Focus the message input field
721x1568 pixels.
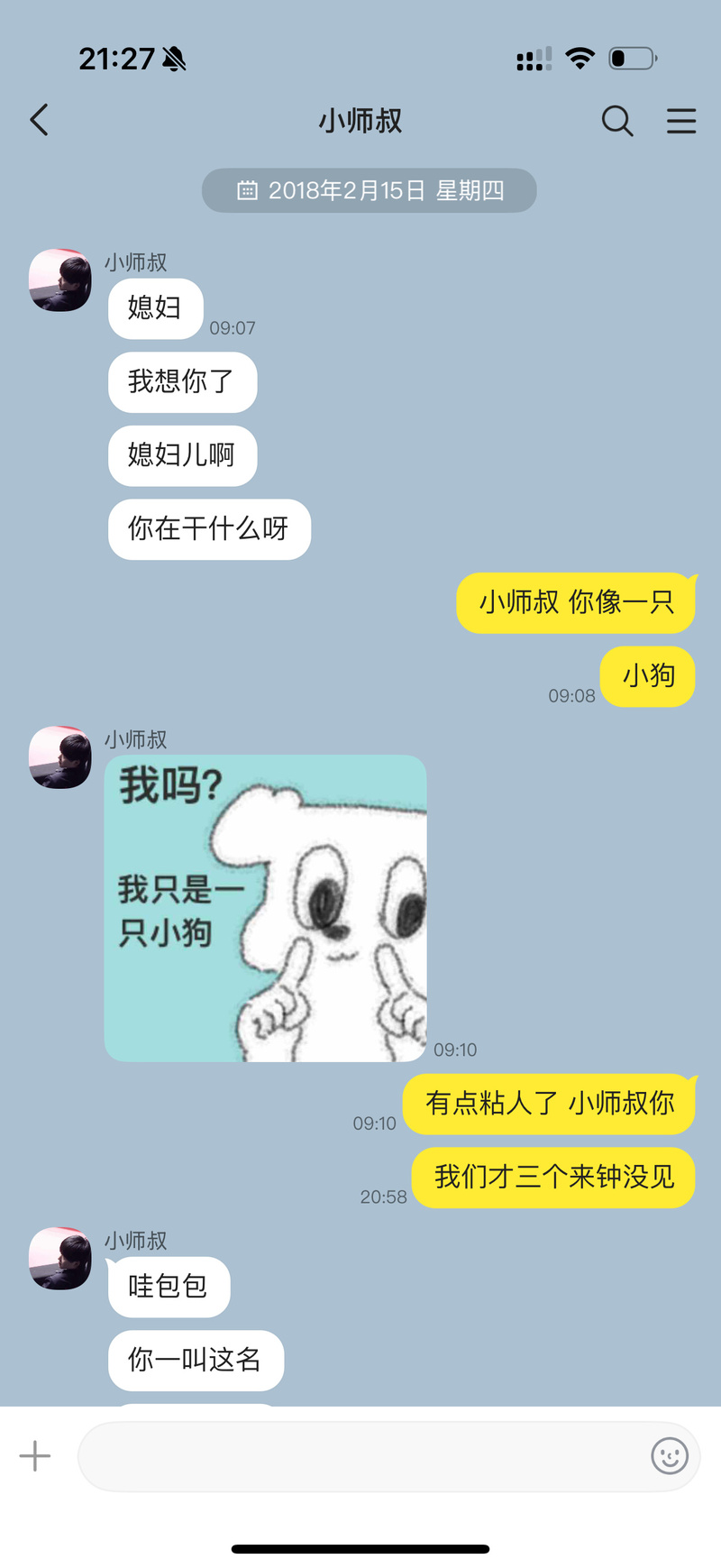[360, 1456]
